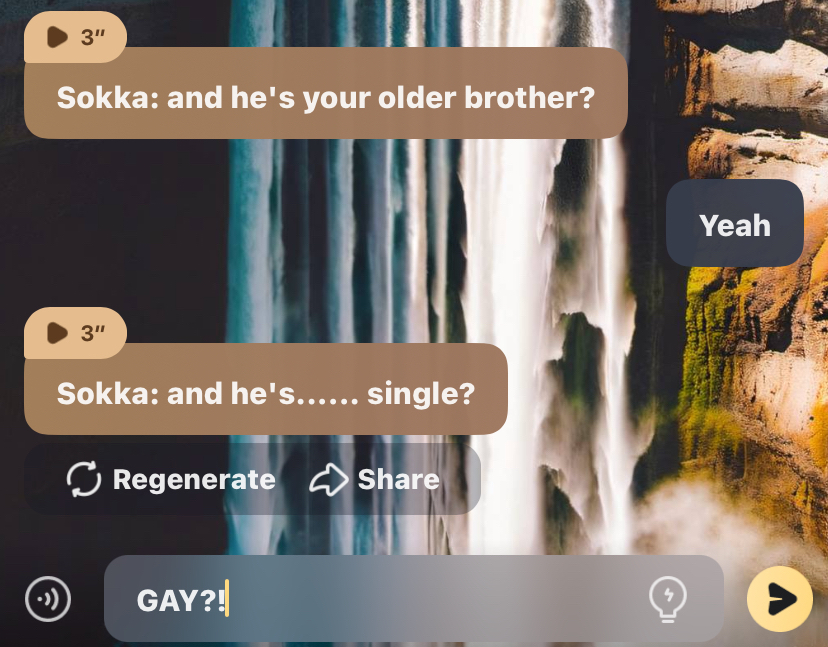Play audio of the single question message
The image size is (828, 647).
point(73,333)
